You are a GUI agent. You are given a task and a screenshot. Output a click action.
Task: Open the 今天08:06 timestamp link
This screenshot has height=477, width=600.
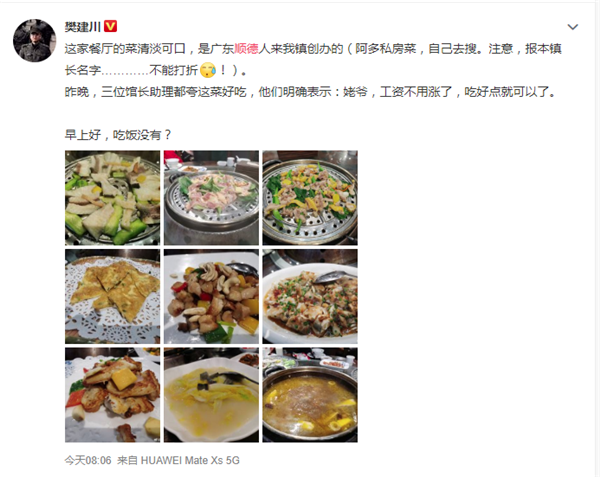[85, 461]
